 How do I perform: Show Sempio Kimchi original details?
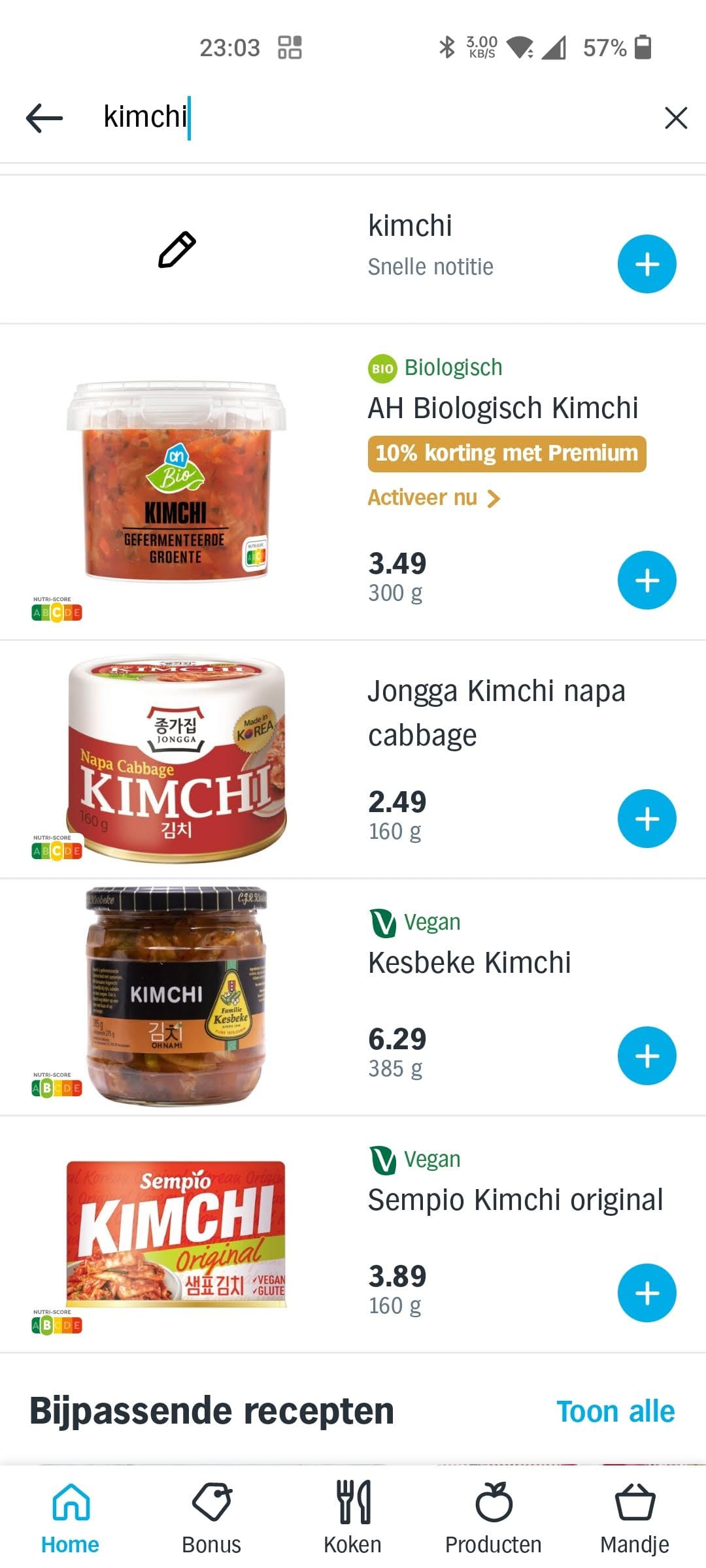click(x=515, y=1200)
